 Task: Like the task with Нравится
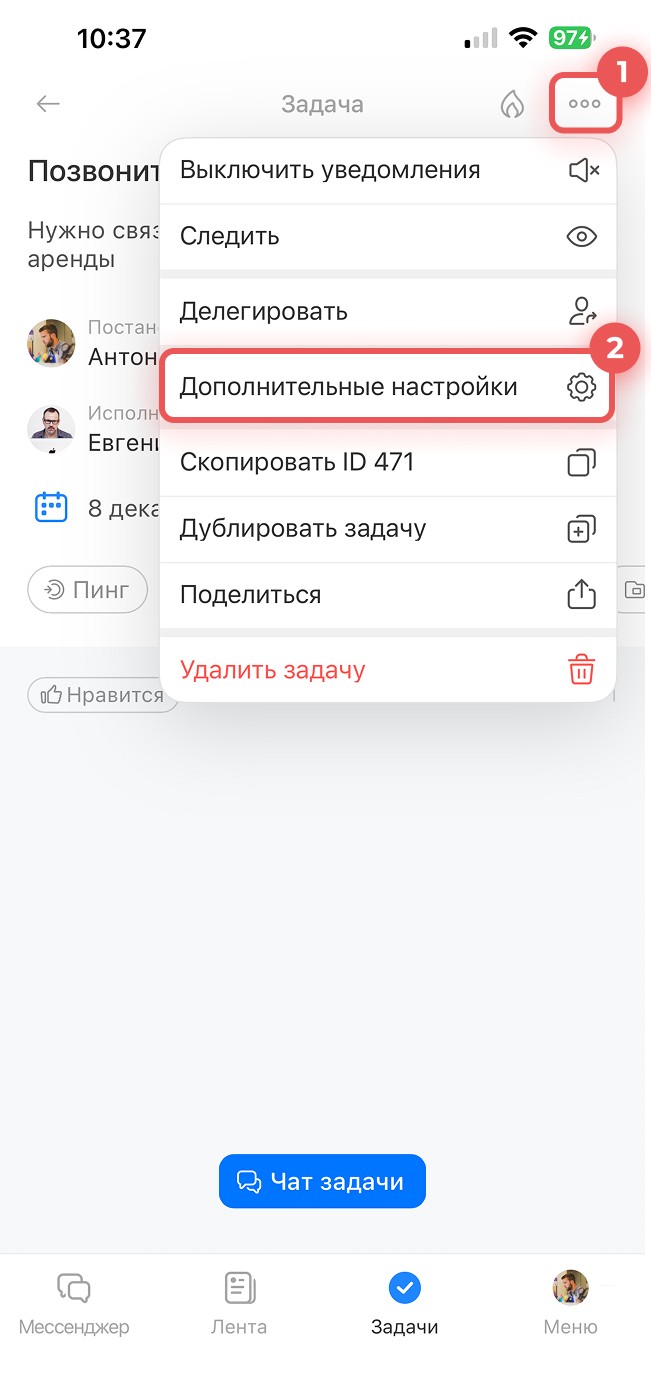(x=100, y=695)
